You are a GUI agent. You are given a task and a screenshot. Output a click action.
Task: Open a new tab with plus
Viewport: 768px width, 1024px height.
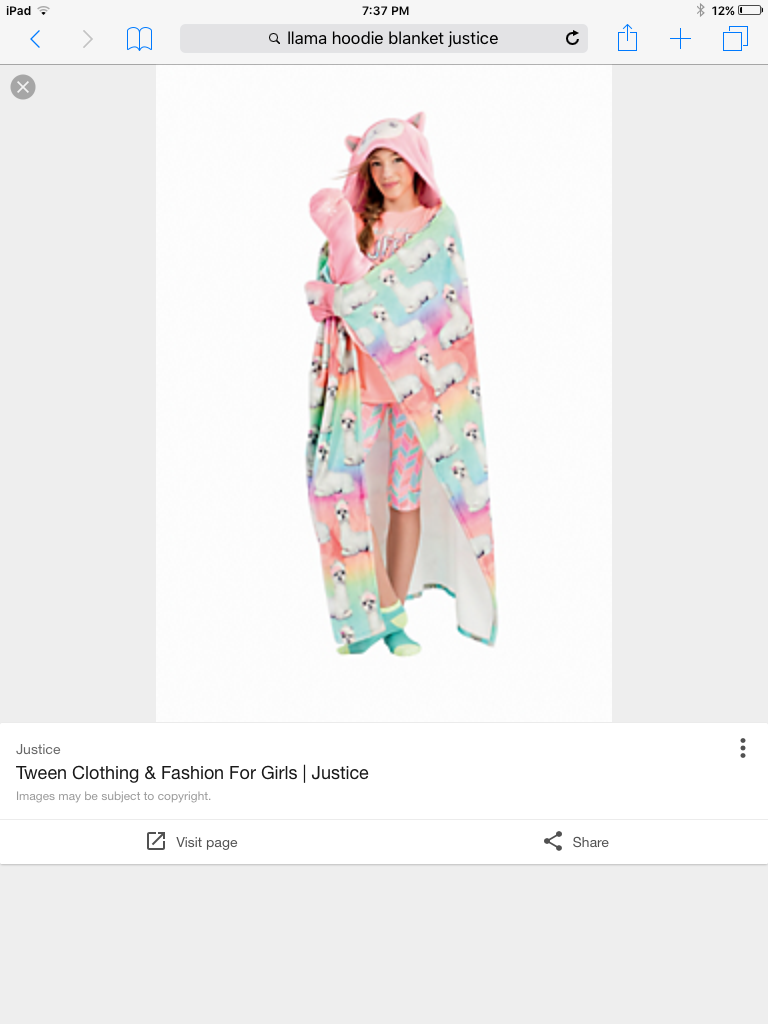point(680,39)
